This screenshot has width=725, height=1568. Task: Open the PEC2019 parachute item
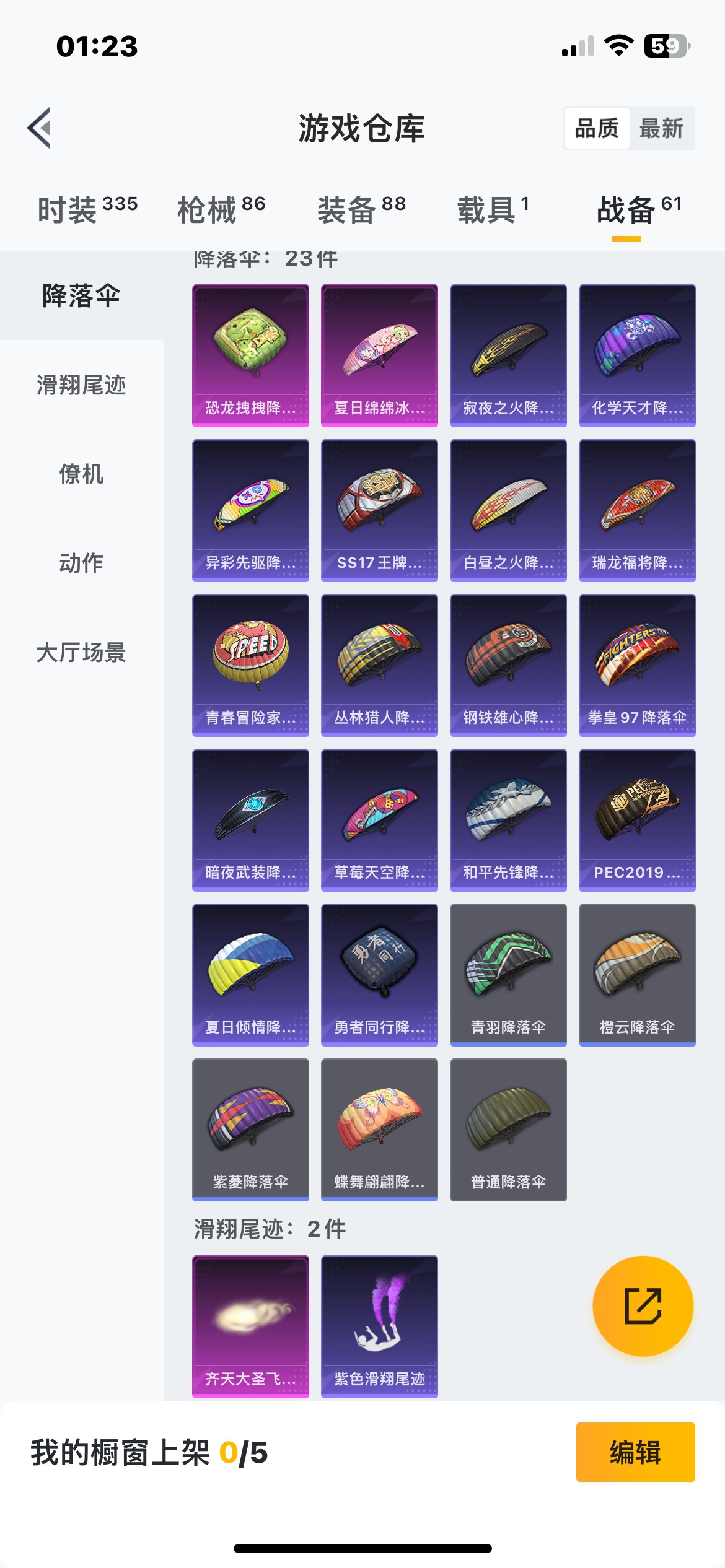point(637,820)
